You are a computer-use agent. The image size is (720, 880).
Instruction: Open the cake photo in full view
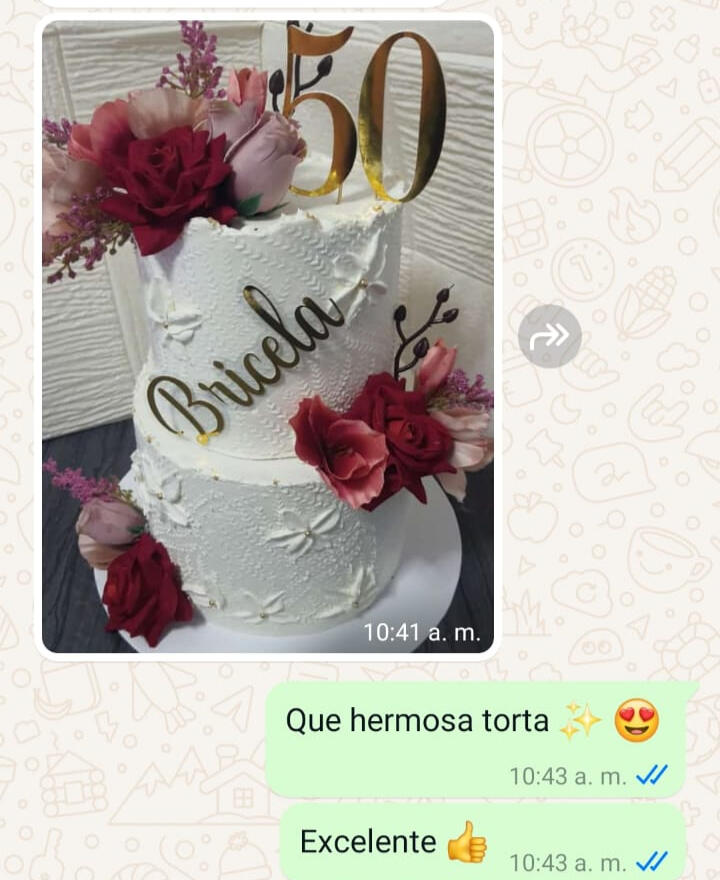(x=267, y=337)
